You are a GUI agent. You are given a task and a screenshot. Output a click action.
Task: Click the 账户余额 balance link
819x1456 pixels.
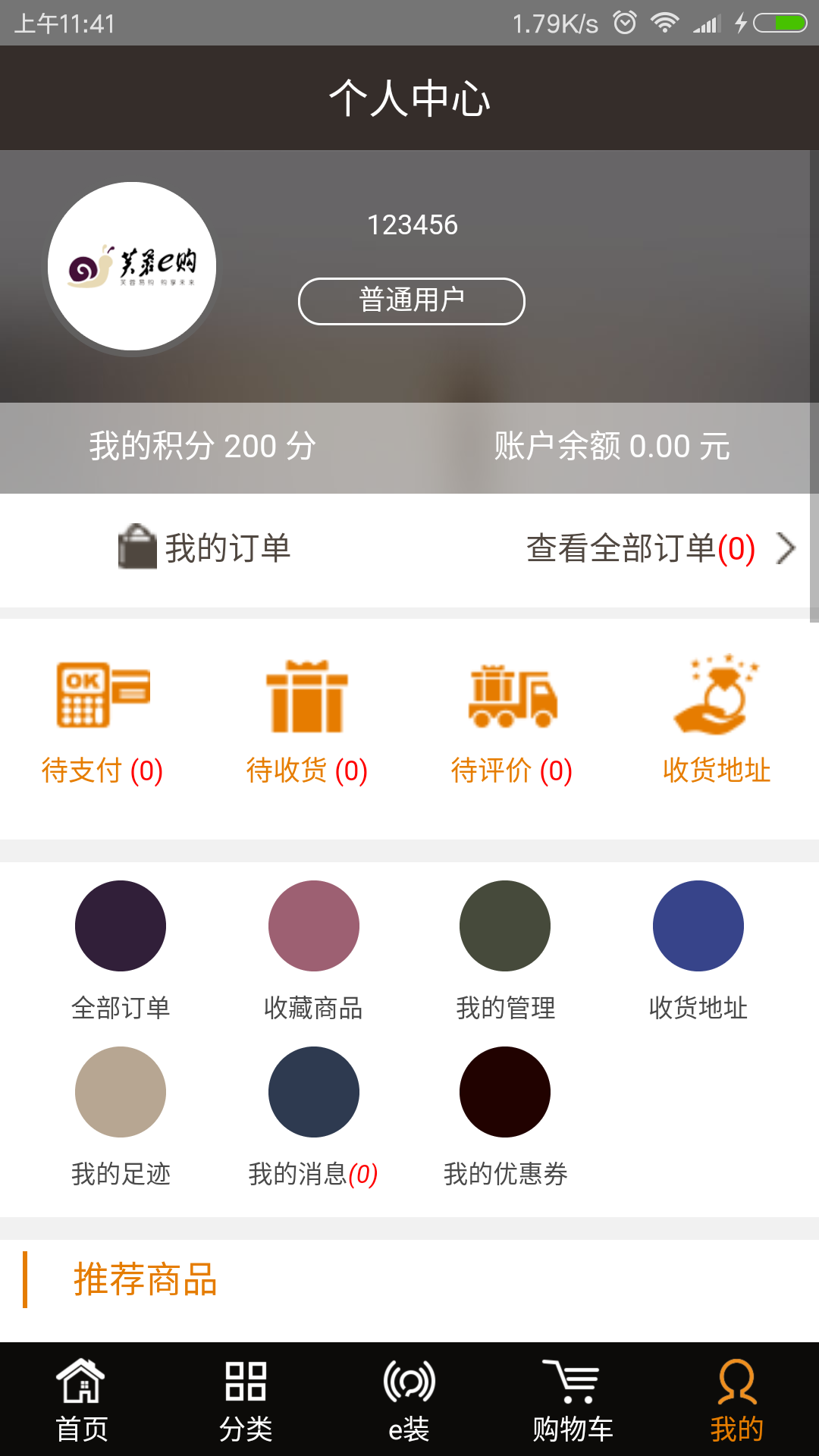coord(611,447)
